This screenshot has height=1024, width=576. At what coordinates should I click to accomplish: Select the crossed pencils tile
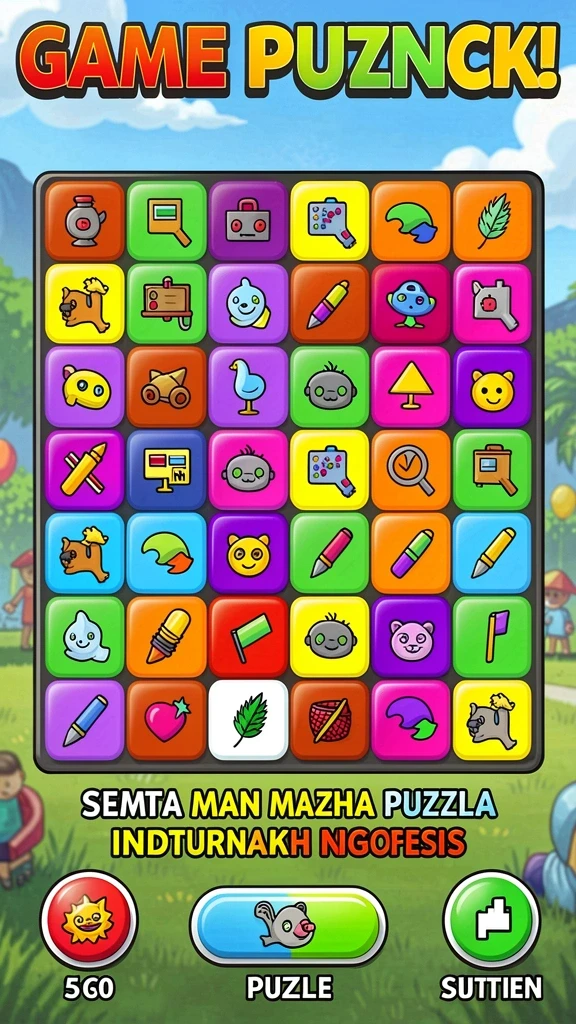pyautogui.click(x=84, y=470)
